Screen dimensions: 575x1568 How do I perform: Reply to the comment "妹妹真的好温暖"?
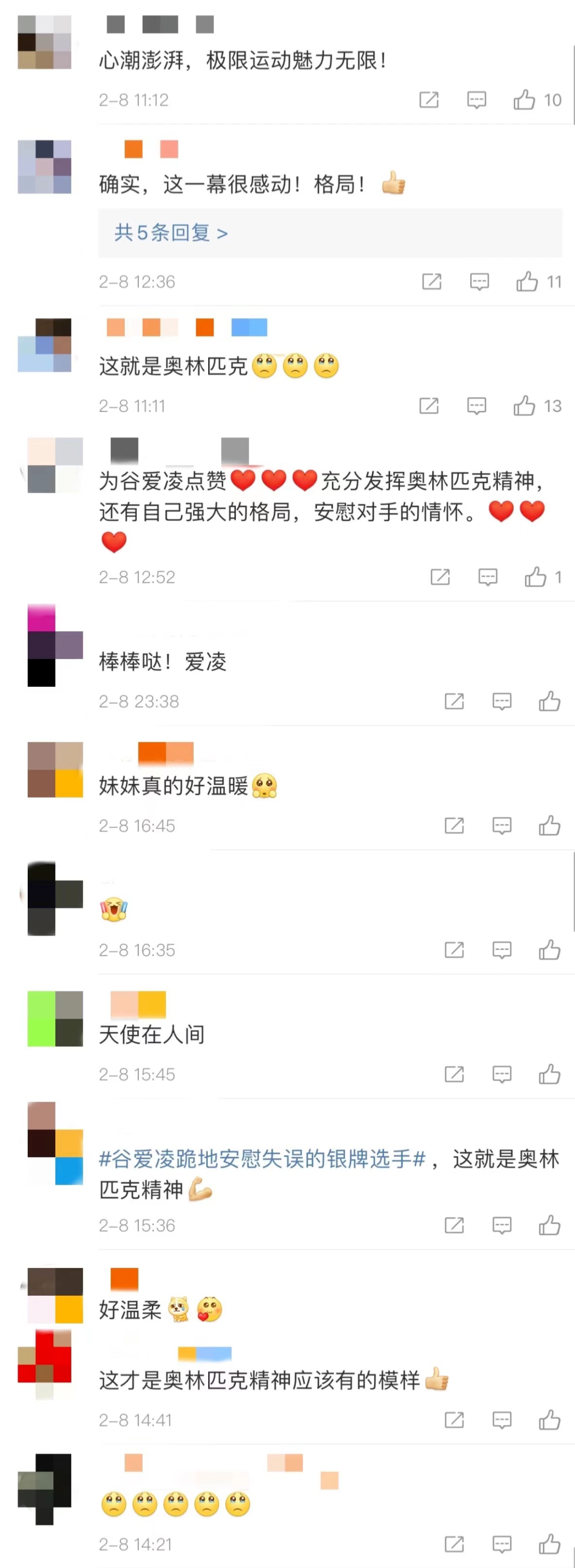tap(502, 826)
